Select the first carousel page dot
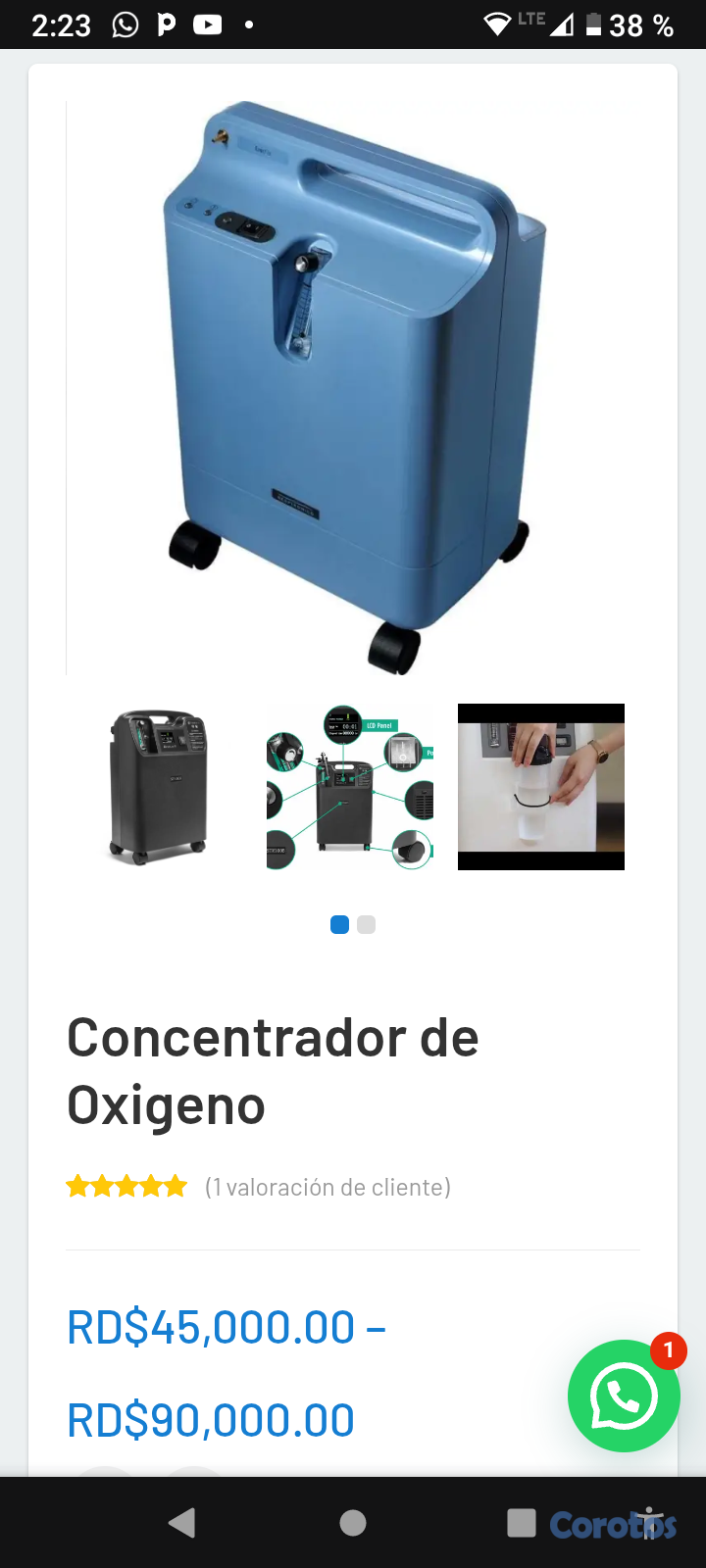 [339, 924]
